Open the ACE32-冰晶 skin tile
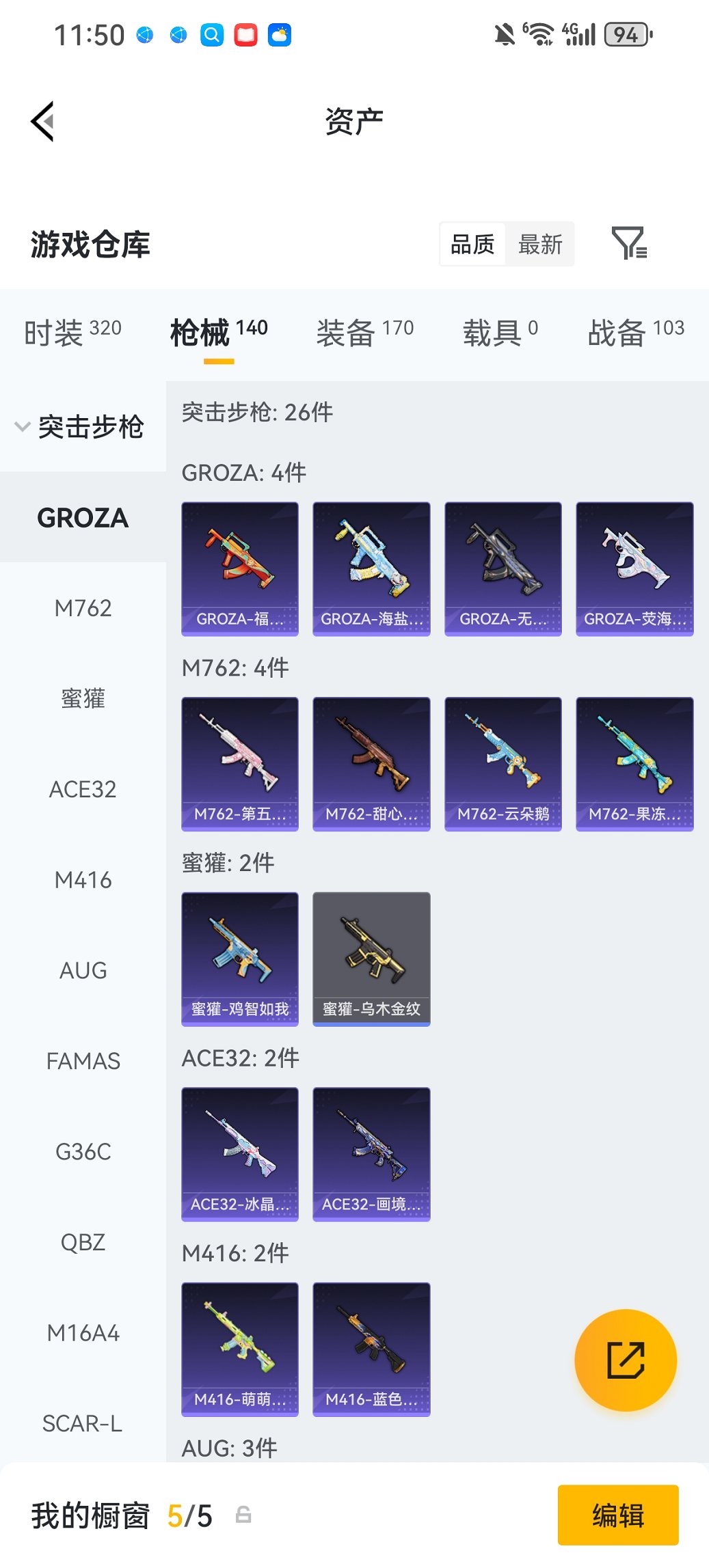The width and height of the screenshot is (709, 1568). pos(240,1154)
